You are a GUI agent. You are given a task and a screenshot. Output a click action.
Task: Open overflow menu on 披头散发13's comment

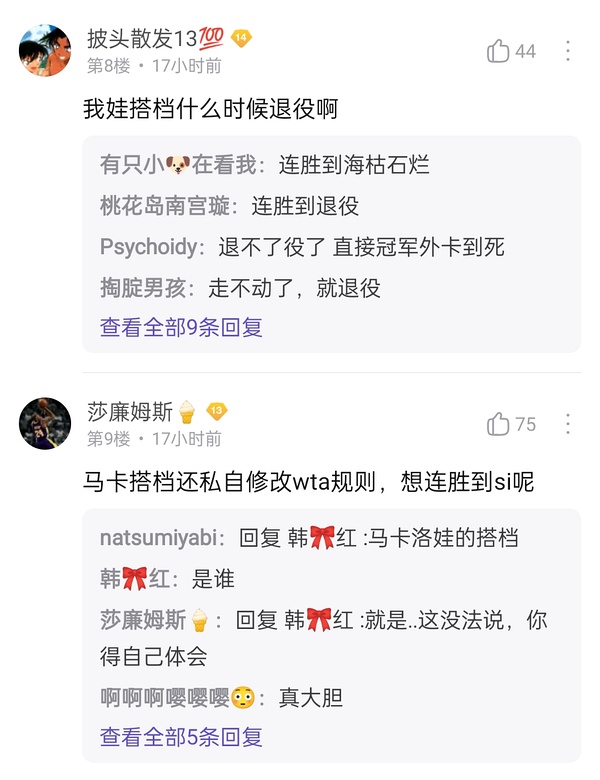point(567,51)
